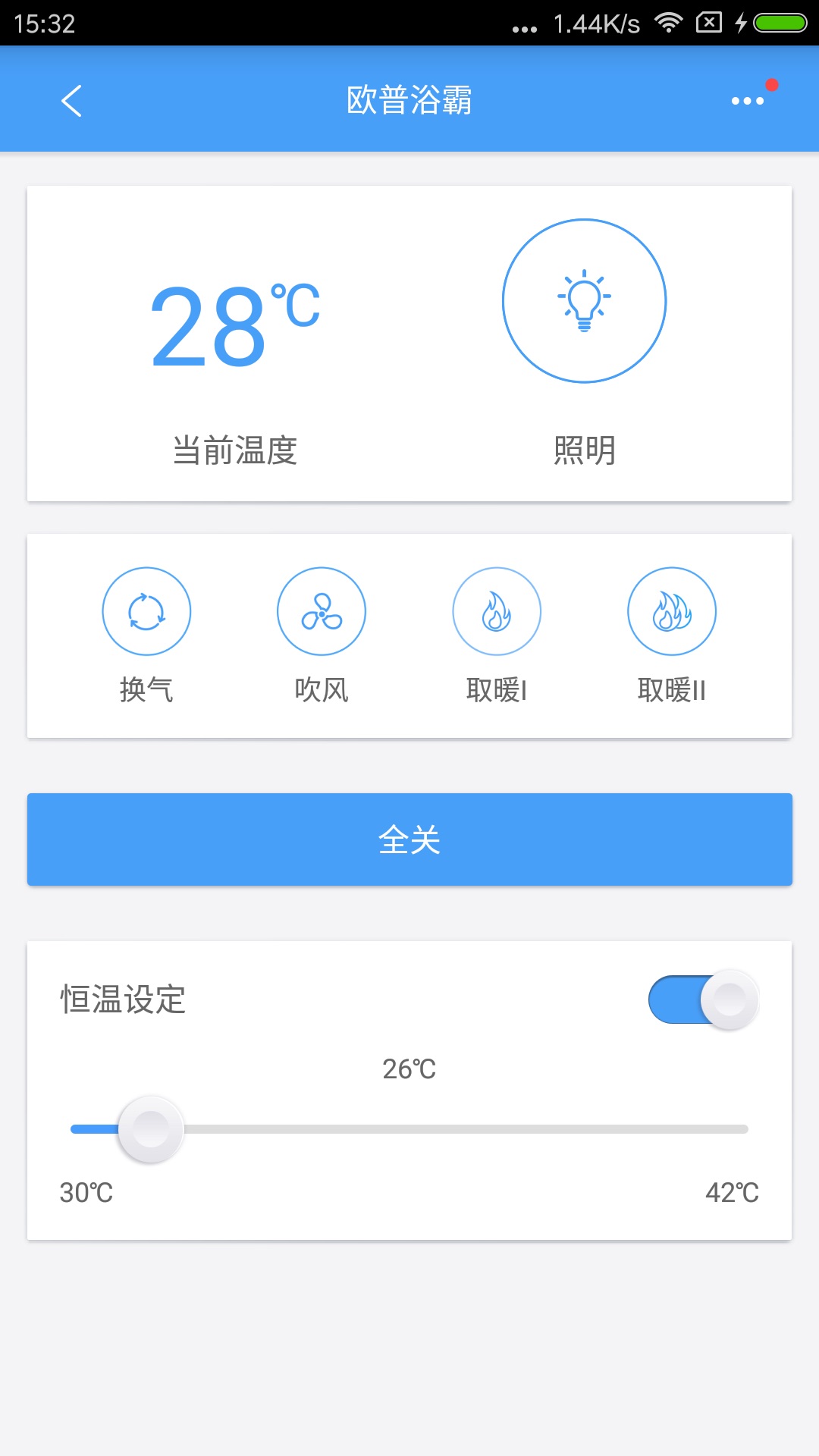Go back using the arrow at top left
The height and width of the screenshot is (1456, 819).
72,100
